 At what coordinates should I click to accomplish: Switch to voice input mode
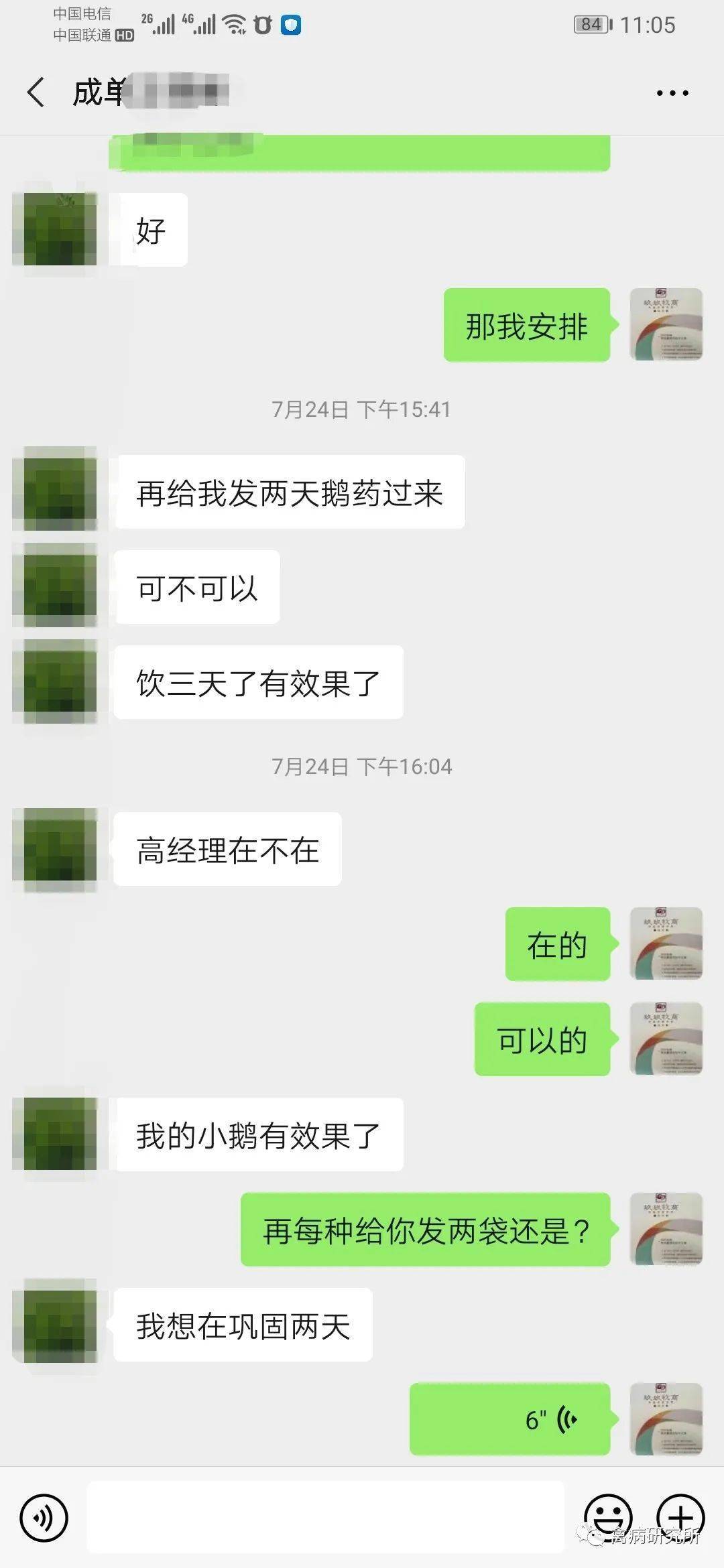point(44,1517)
